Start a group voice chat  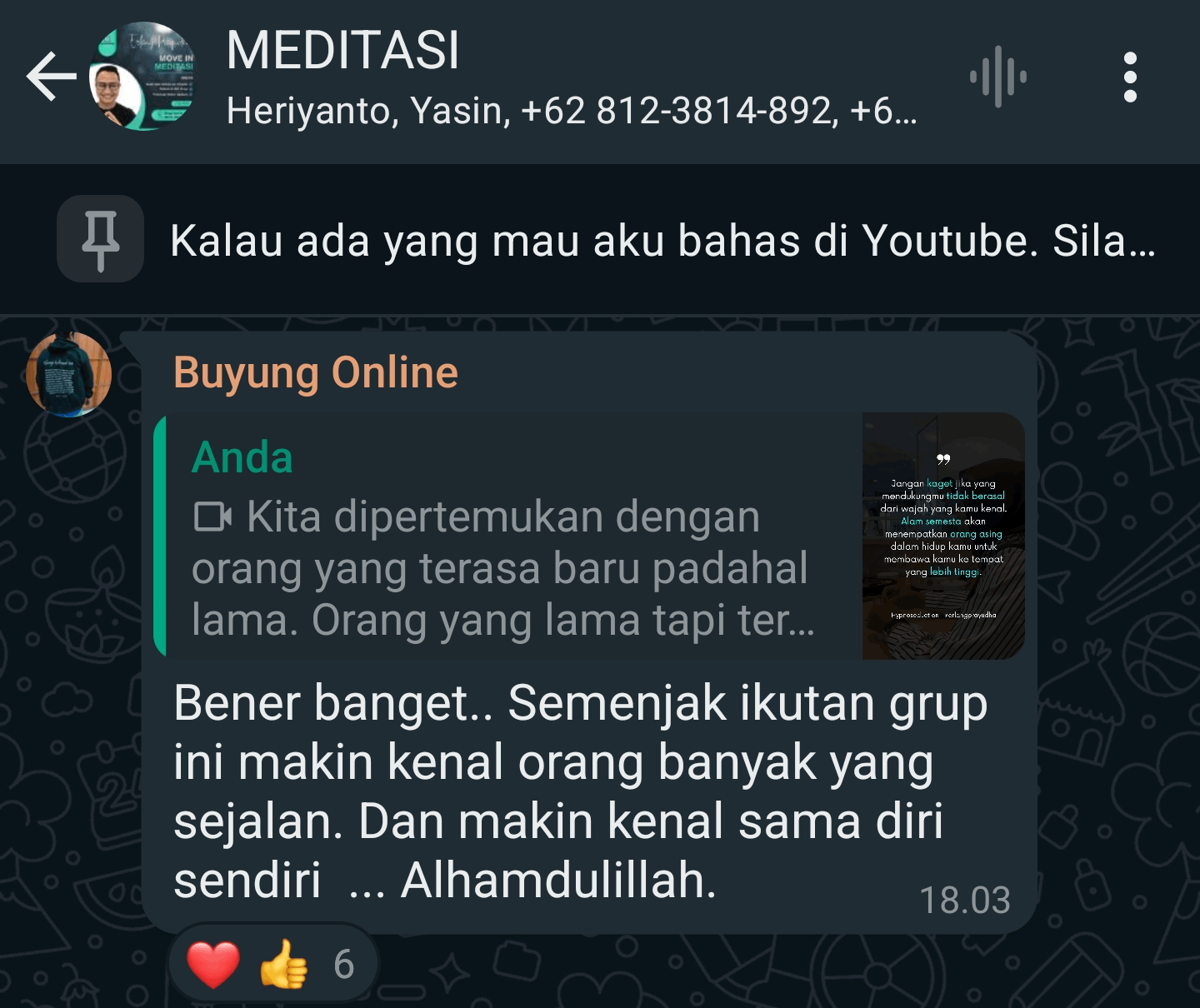coord(997,77)
